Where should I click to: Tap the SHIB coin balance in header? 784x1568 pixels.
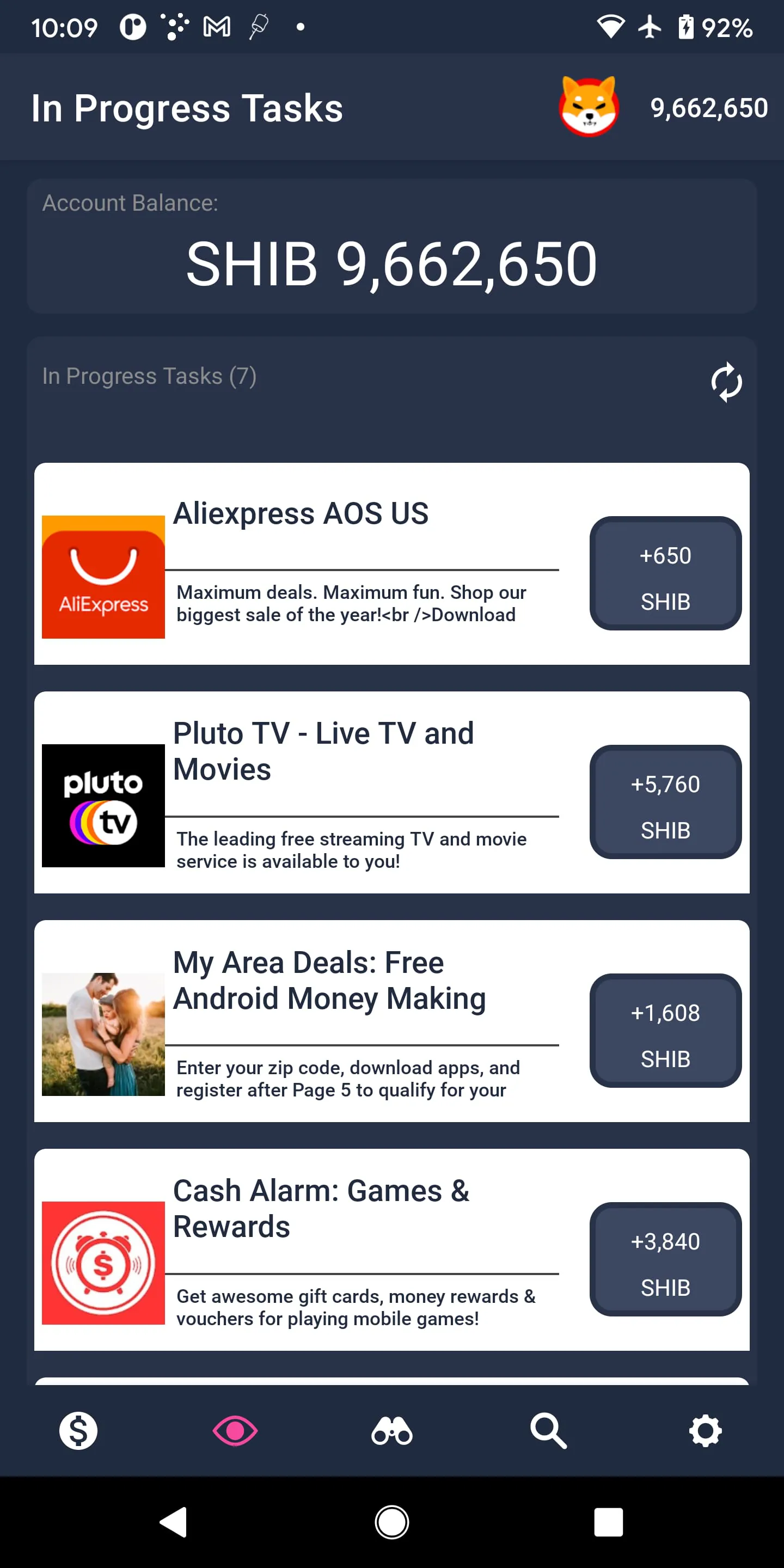click(664, 108)
